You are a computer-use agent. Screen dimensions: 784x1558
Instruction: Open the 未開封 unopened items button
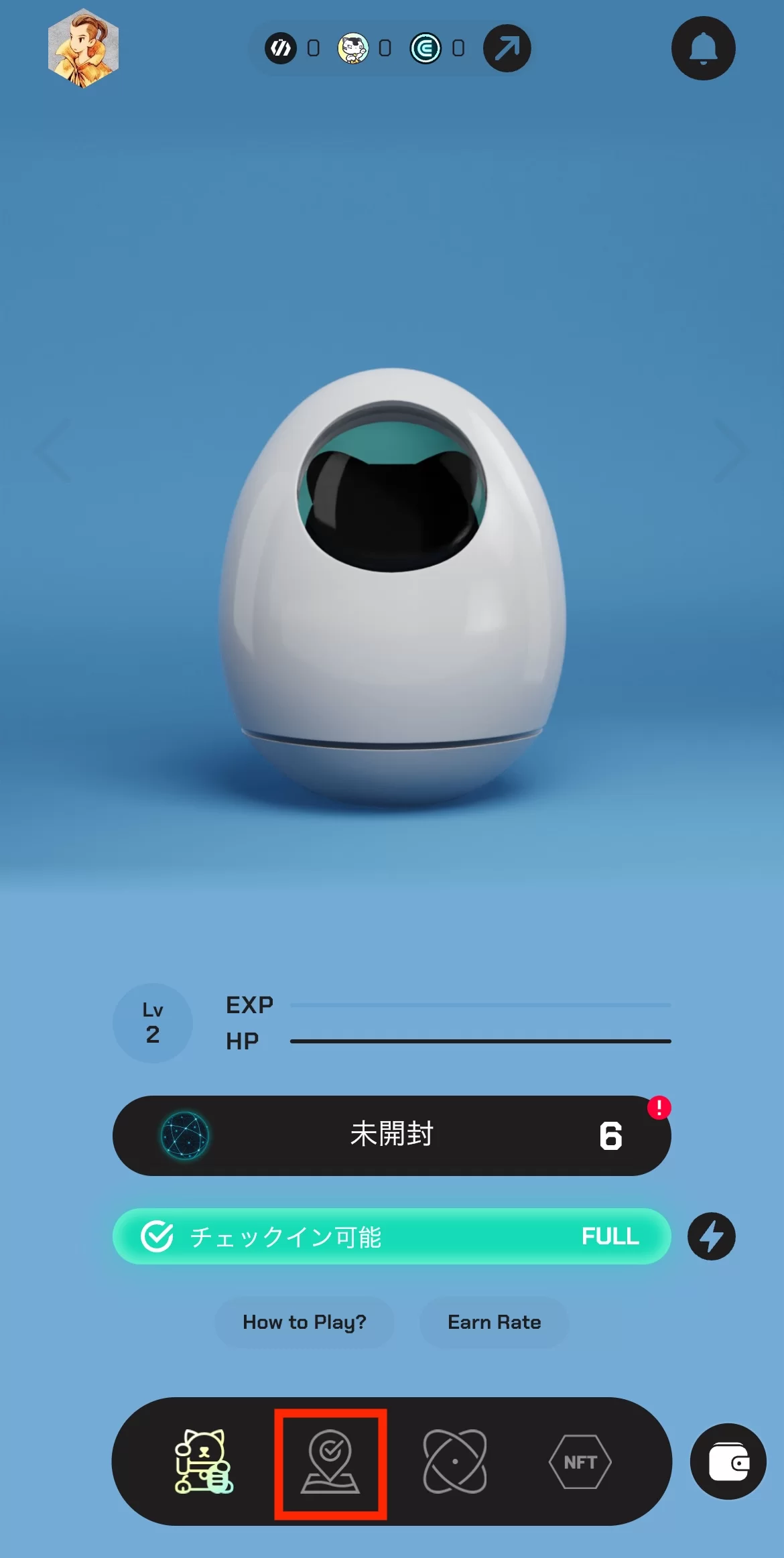391,1135
